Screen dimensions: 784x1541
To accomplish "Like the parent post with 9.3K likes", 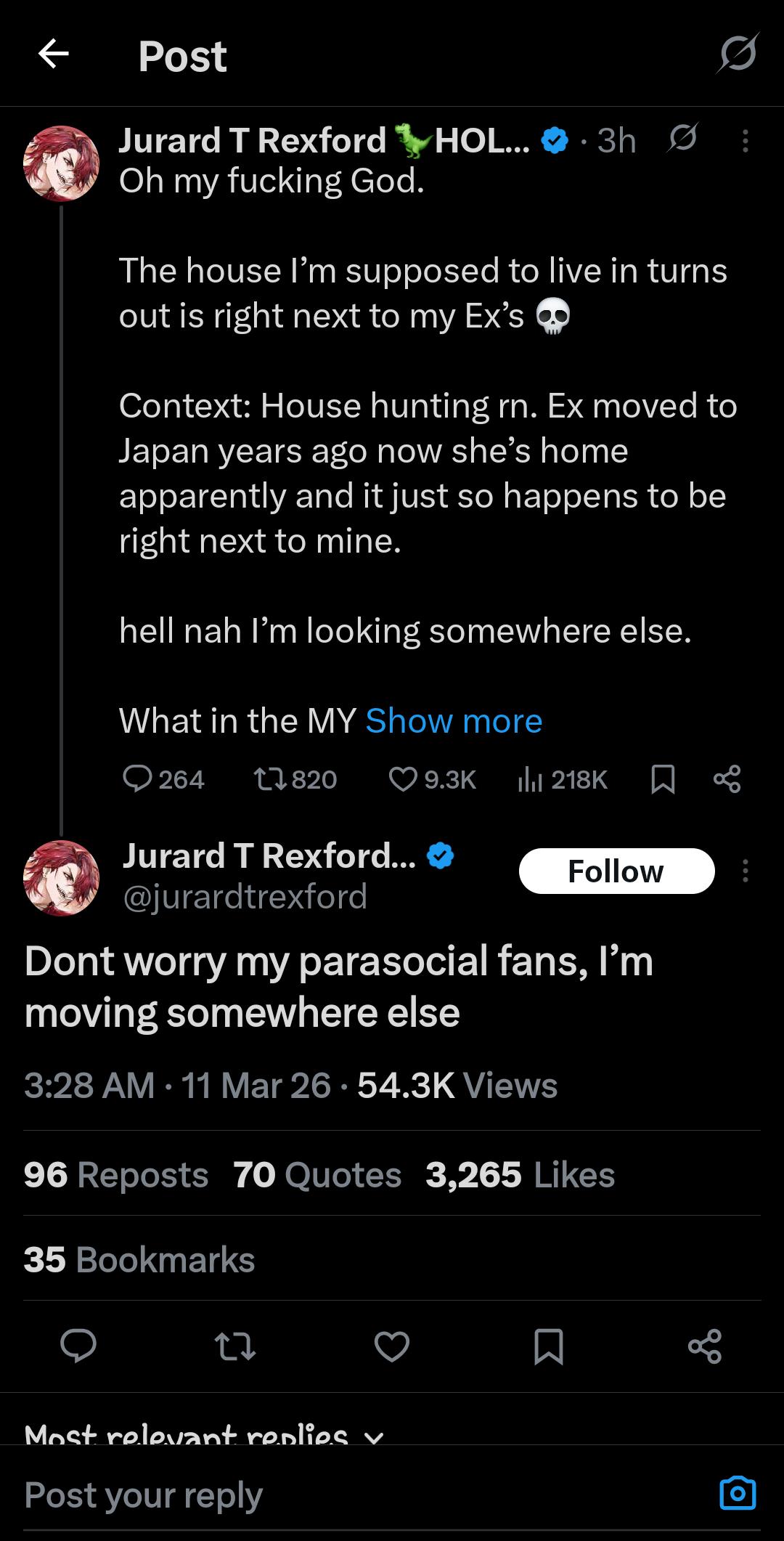I will click(432, 779).
